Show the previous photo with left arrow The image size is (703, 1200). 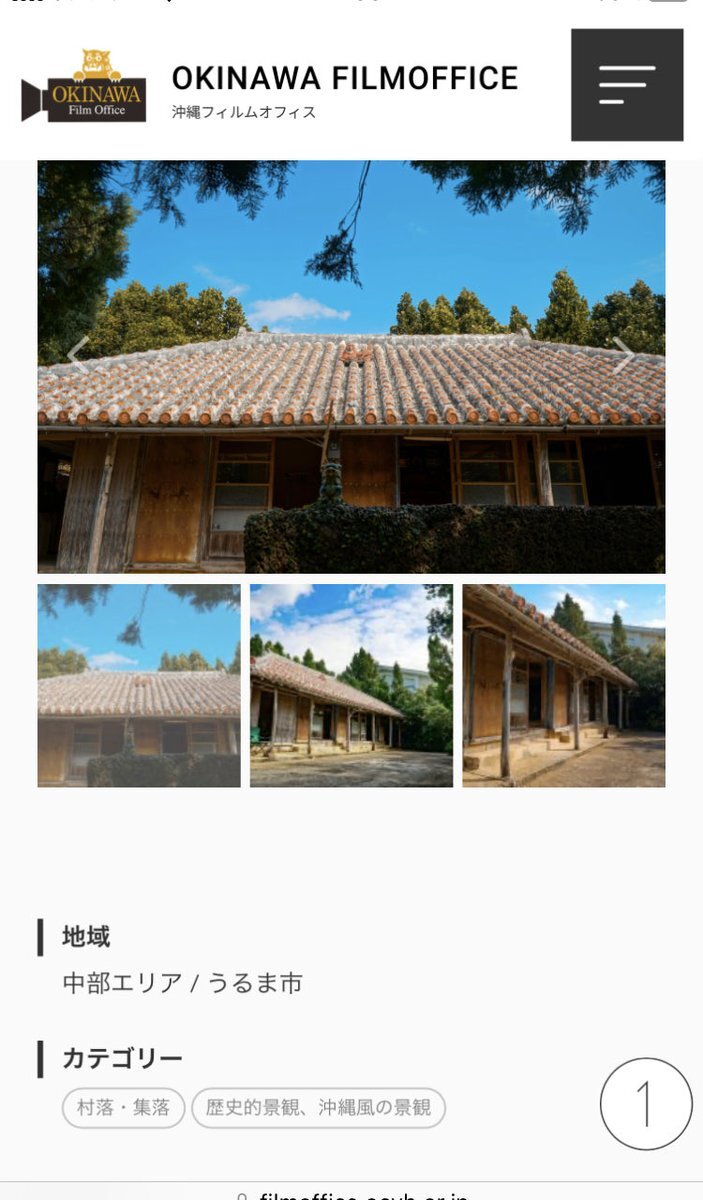coord(77,351)
